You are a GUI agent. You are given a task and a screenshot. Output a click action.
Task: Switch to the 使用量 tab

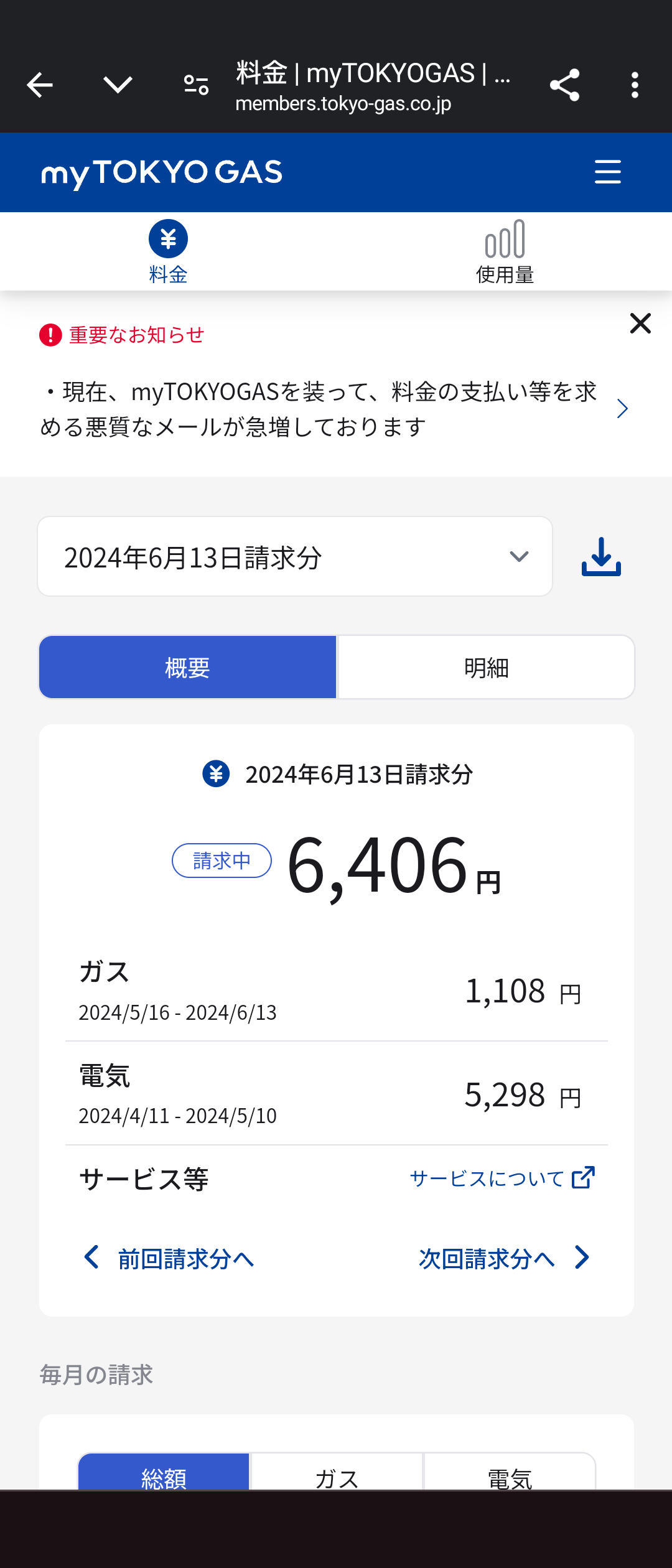[x=505, y=252]
